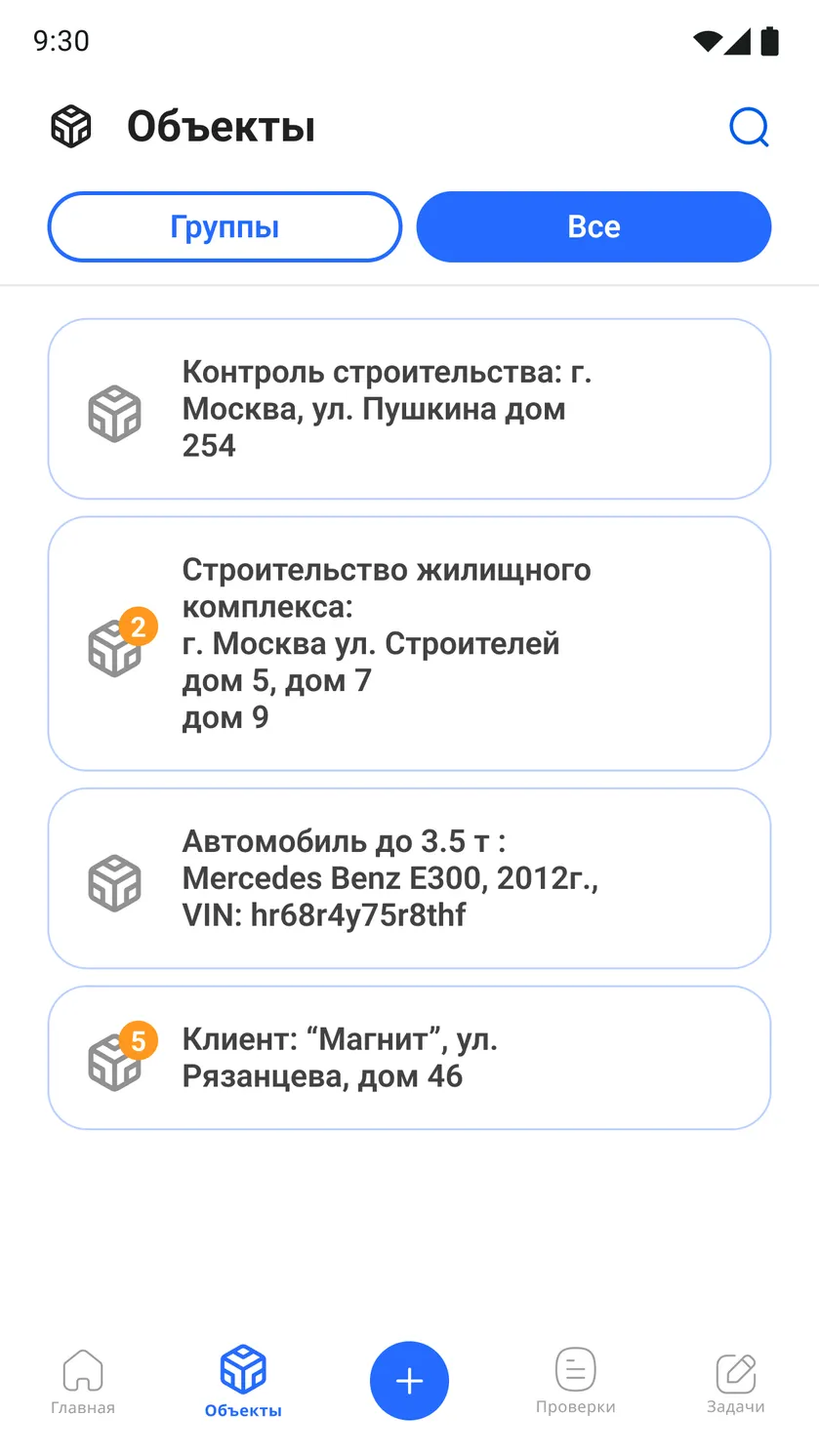Switch to the Проверки tab

pos(575,1382)
